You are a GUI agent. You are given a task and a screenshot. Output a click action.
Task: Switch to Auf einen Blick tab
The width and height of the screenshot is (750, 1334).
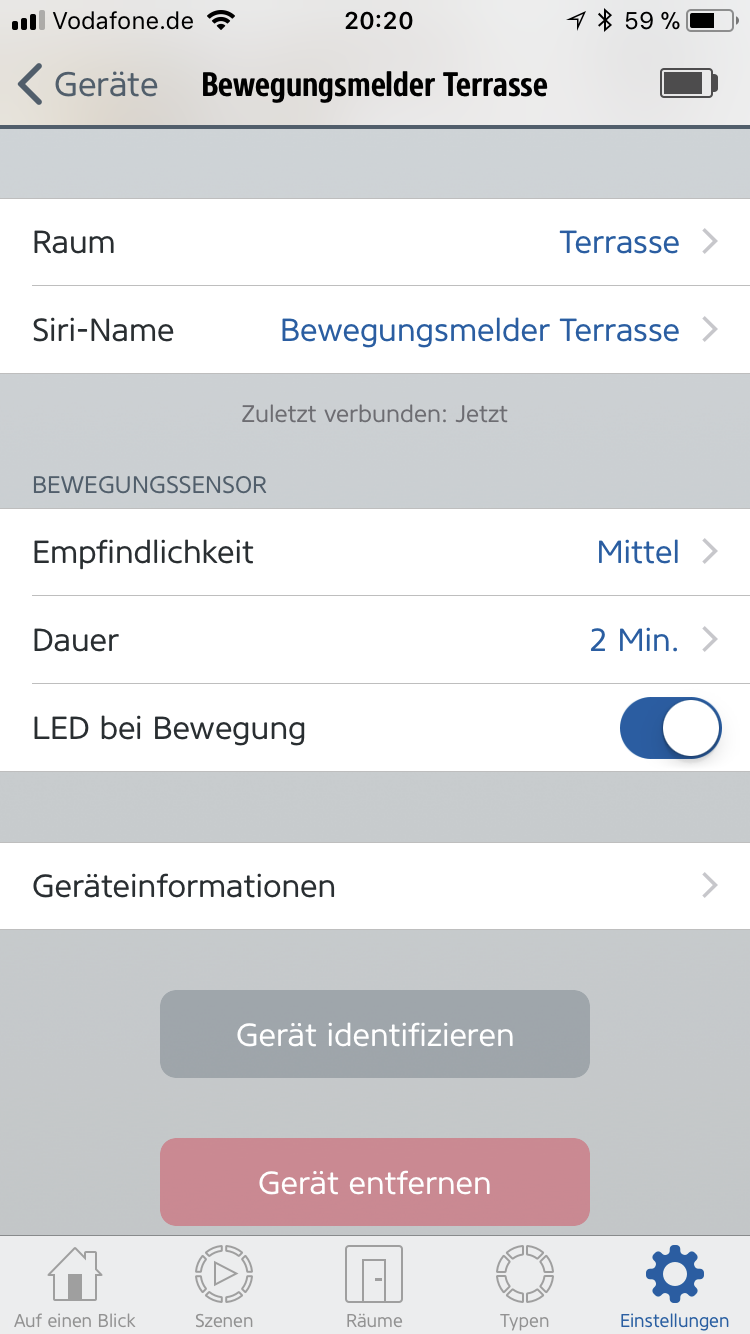[75, 1286]
